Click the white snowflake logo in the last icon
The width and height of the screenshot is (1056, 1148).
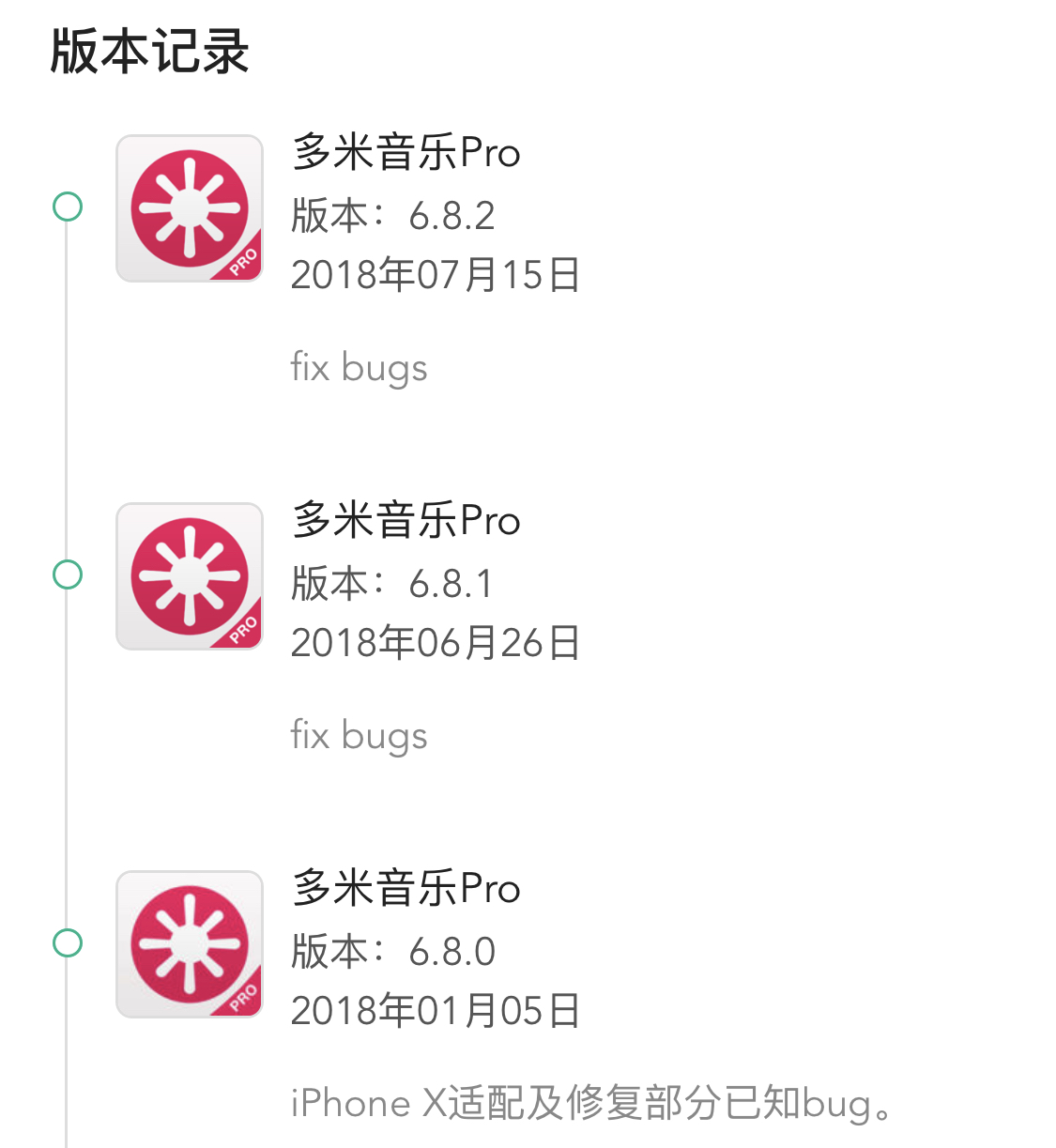click(x=189, y=942)
